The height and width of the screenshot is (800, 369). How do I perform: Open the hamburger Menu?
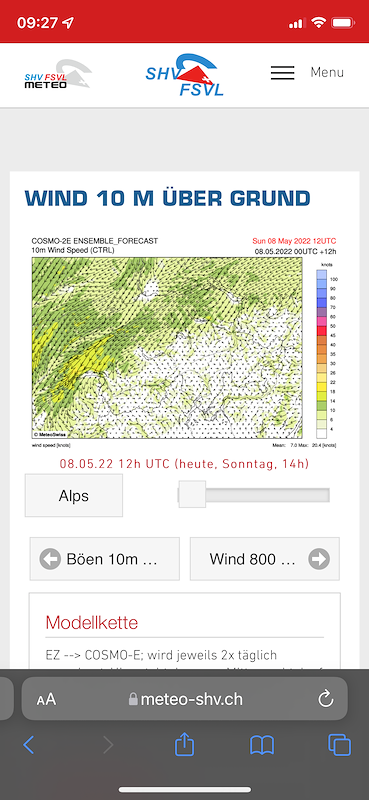307,72
